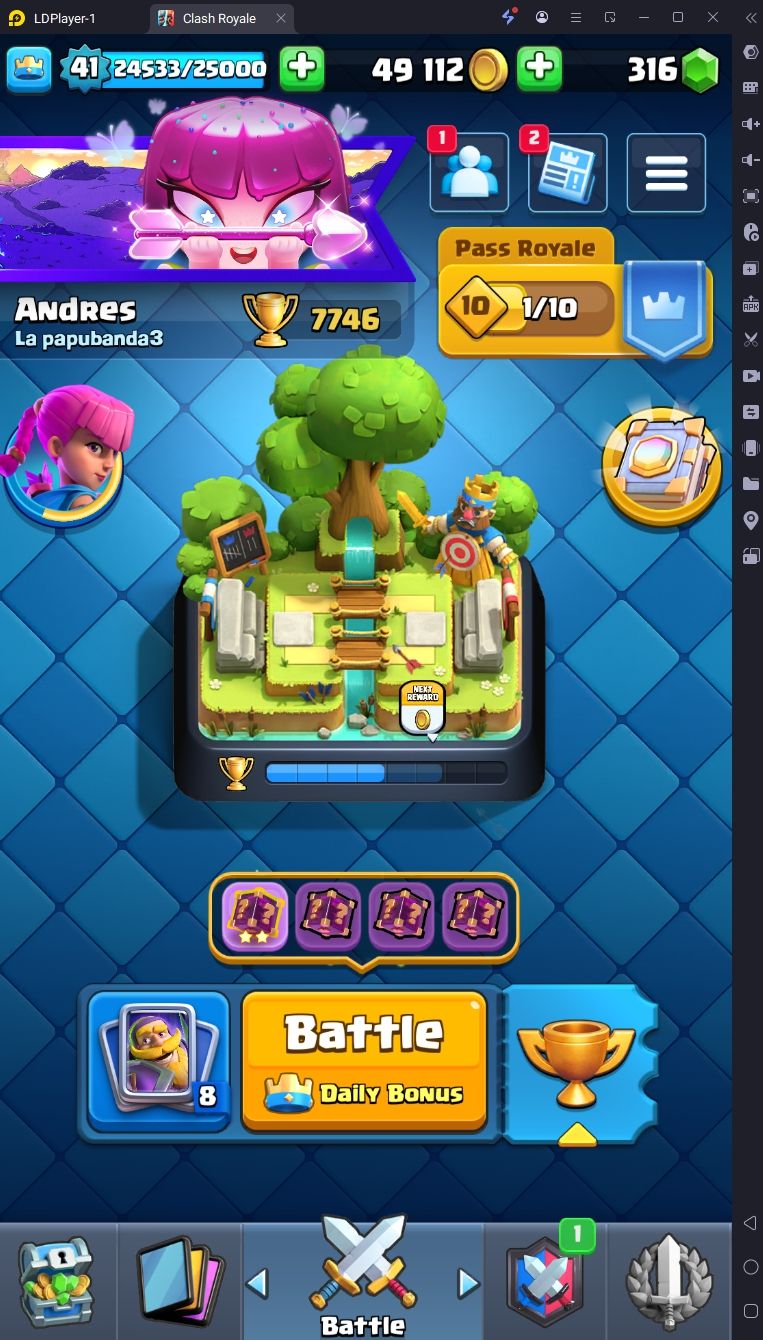Open the first mystery box with two stars

click(254, 915)
